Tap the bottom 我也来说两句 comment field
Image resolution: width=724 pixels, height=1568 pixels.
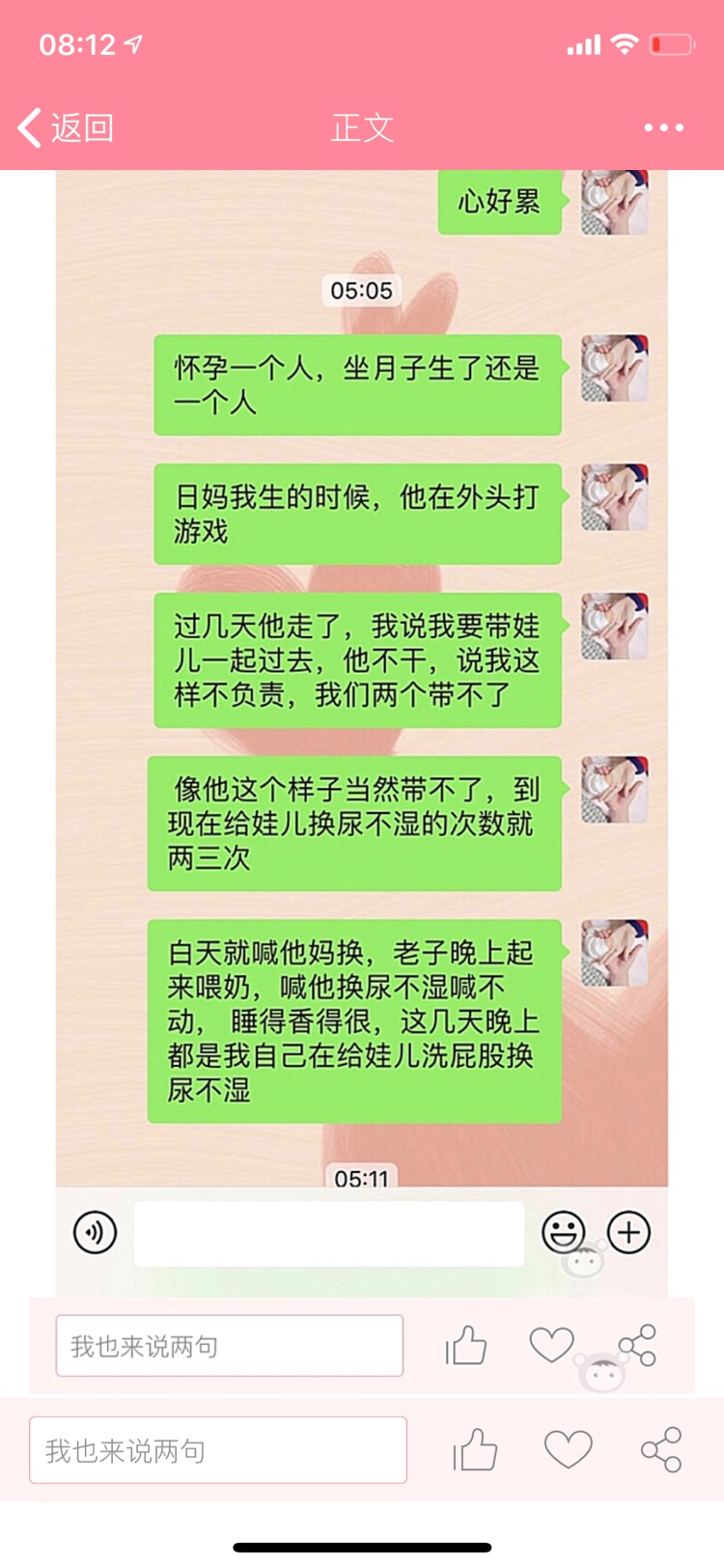[218, 1449]
